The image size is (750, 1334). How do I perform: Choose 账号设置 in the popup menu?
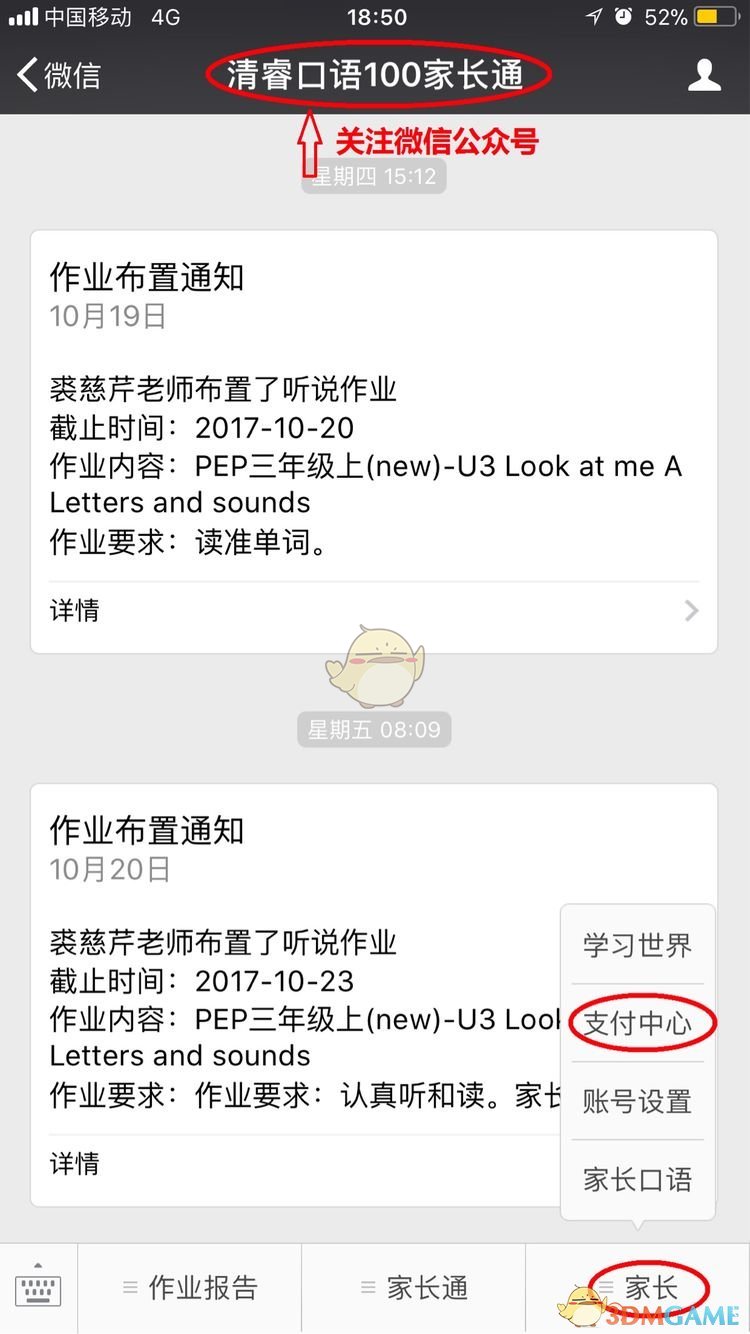(637, 1101)
